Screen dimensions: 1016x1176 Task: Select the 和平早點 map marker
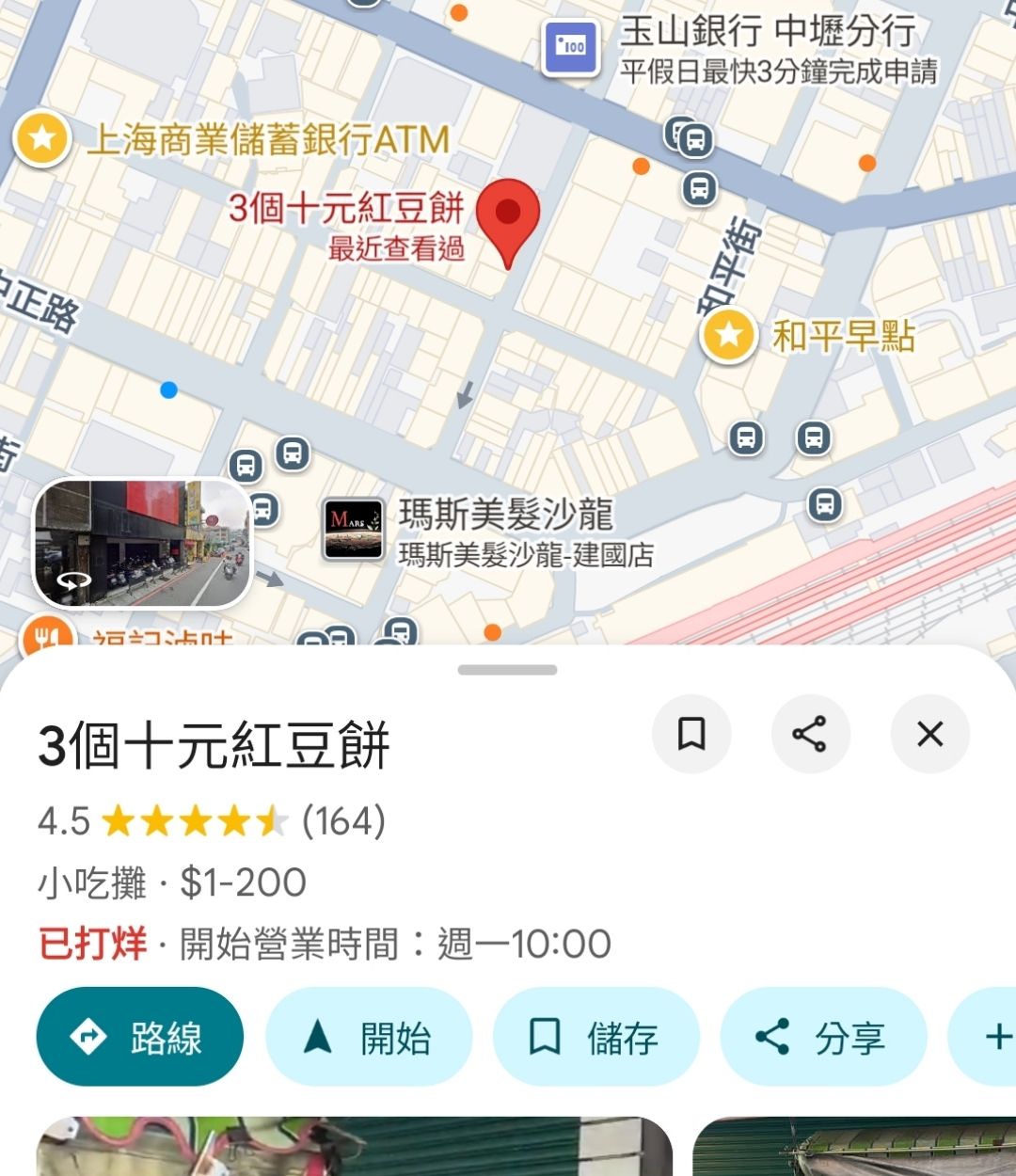tap(729, 335)
